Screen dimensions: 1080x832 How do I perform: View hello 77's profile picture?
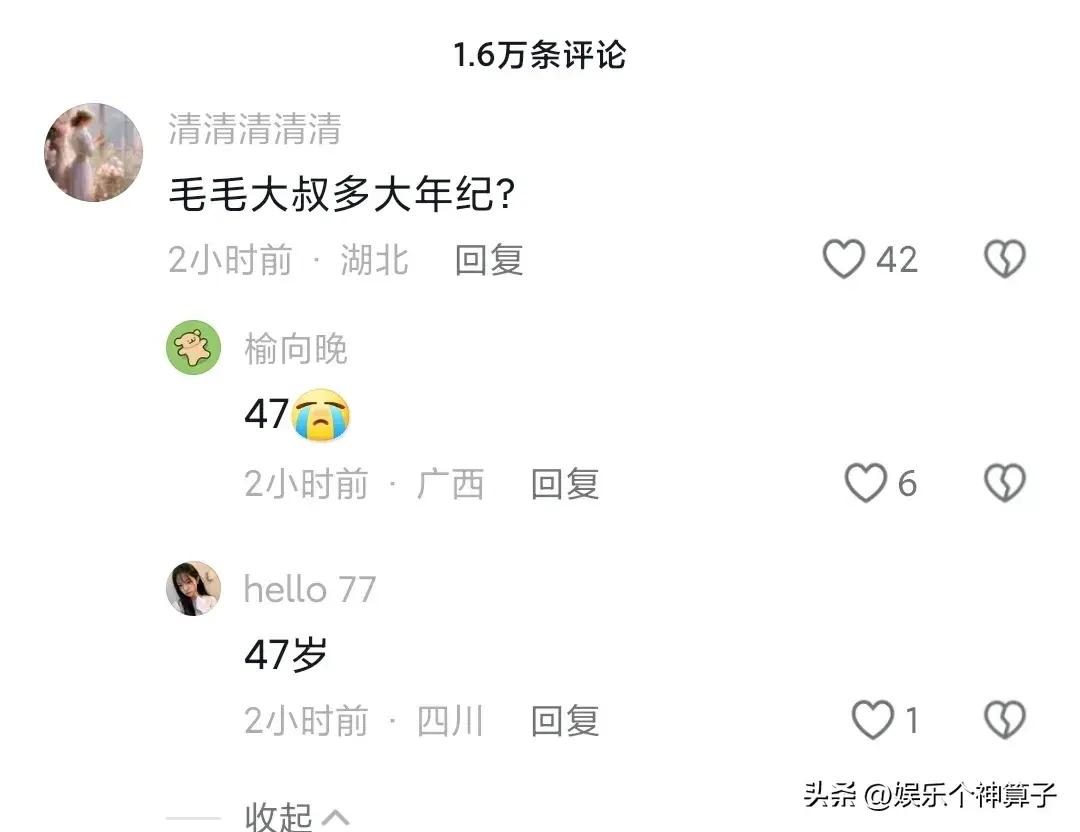click(x=193, y=588)
